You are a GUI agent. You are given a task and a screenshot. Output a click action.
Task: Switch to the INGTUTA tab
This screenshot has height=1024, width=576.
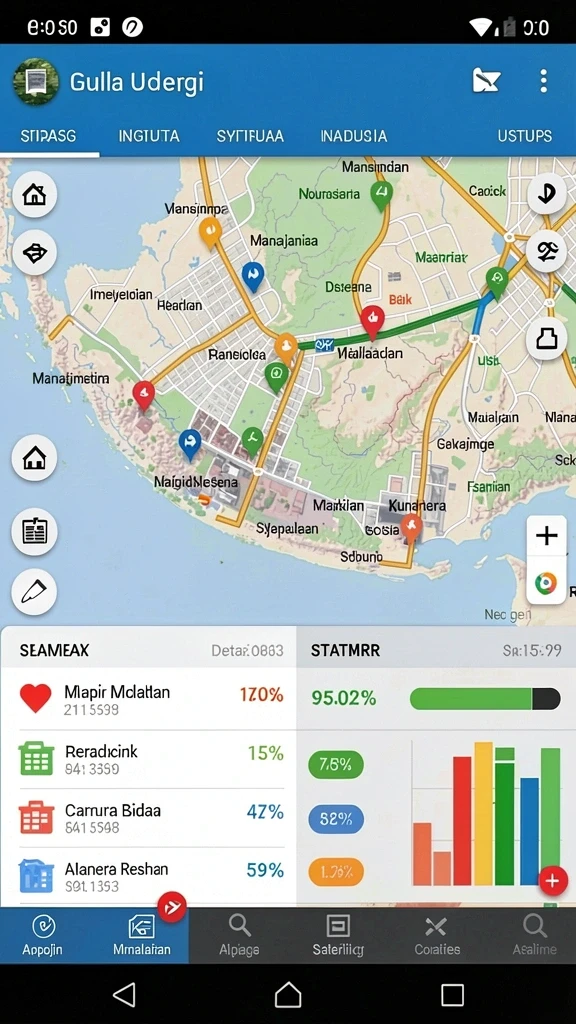(x=149, y=136)
